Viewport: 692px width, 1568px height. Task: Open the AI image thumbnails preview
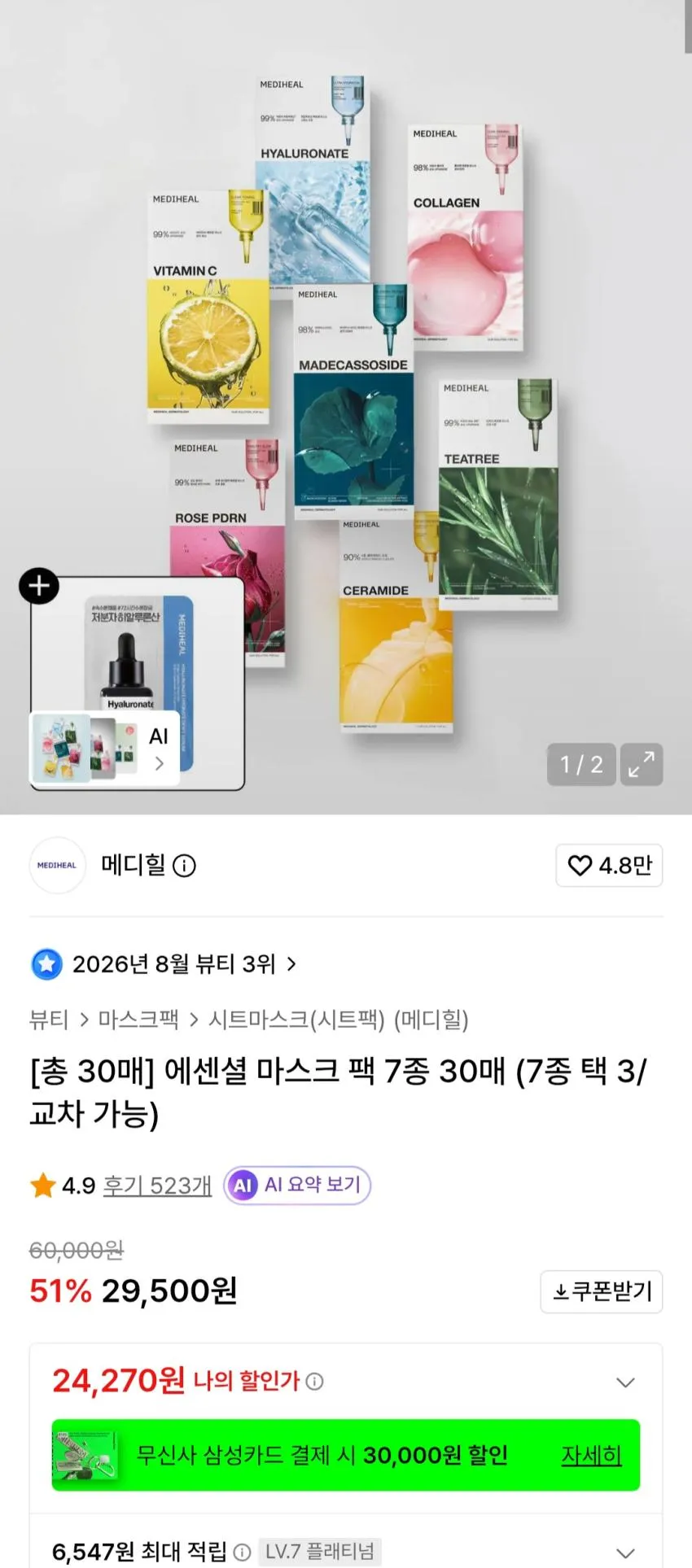[104, 748]
